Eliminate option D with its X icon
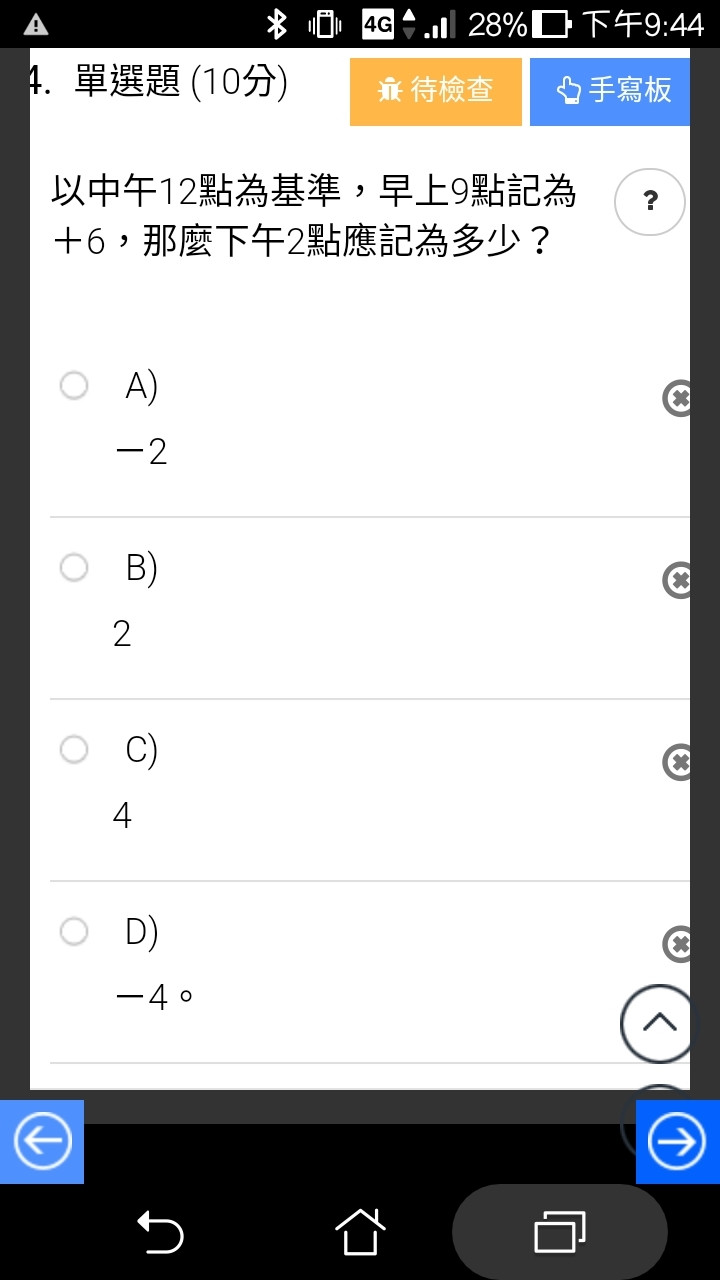 pyautogui.click(x=678, y=945)
